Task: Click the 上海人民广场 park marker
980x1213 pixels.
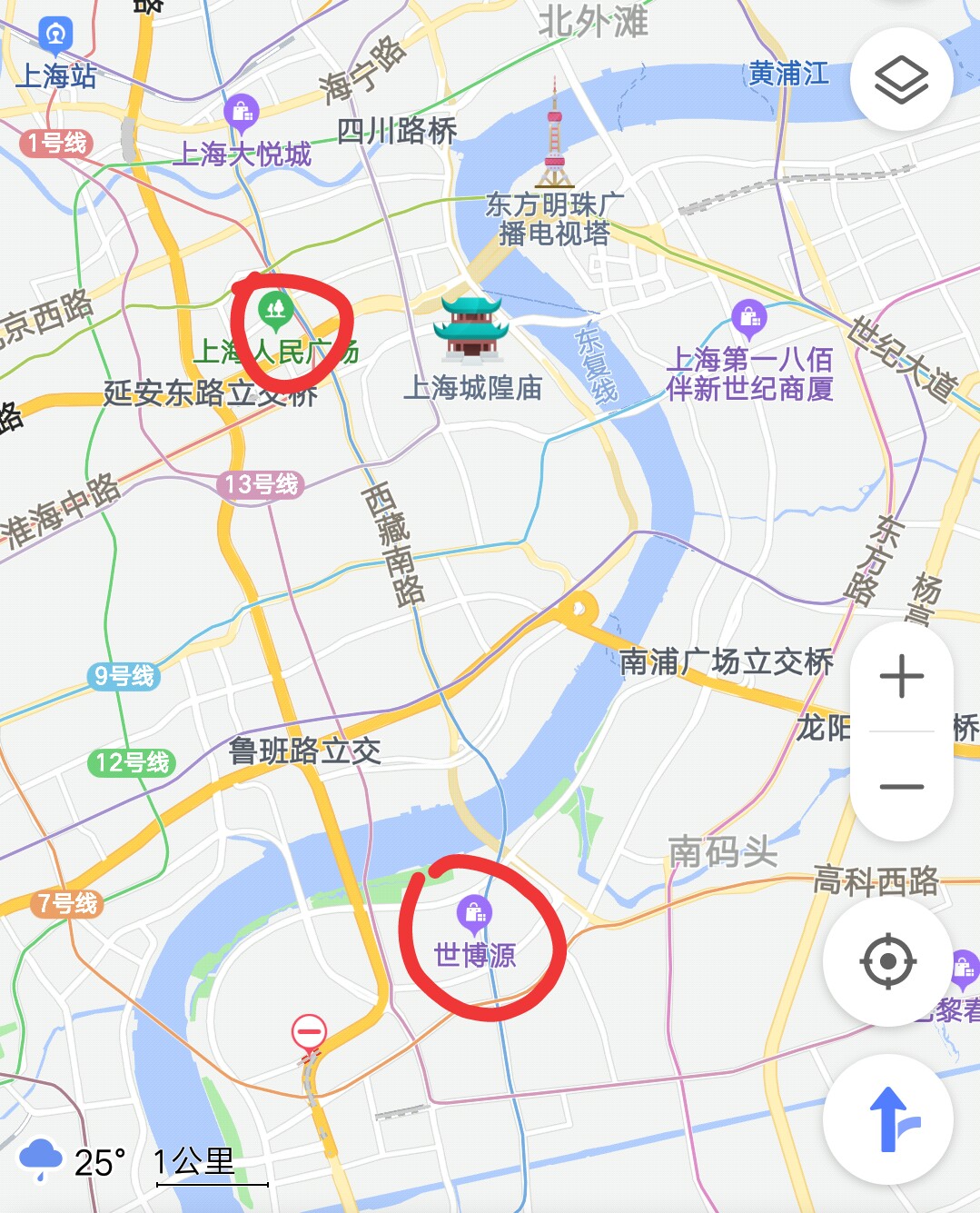Action: coord(278,308)
